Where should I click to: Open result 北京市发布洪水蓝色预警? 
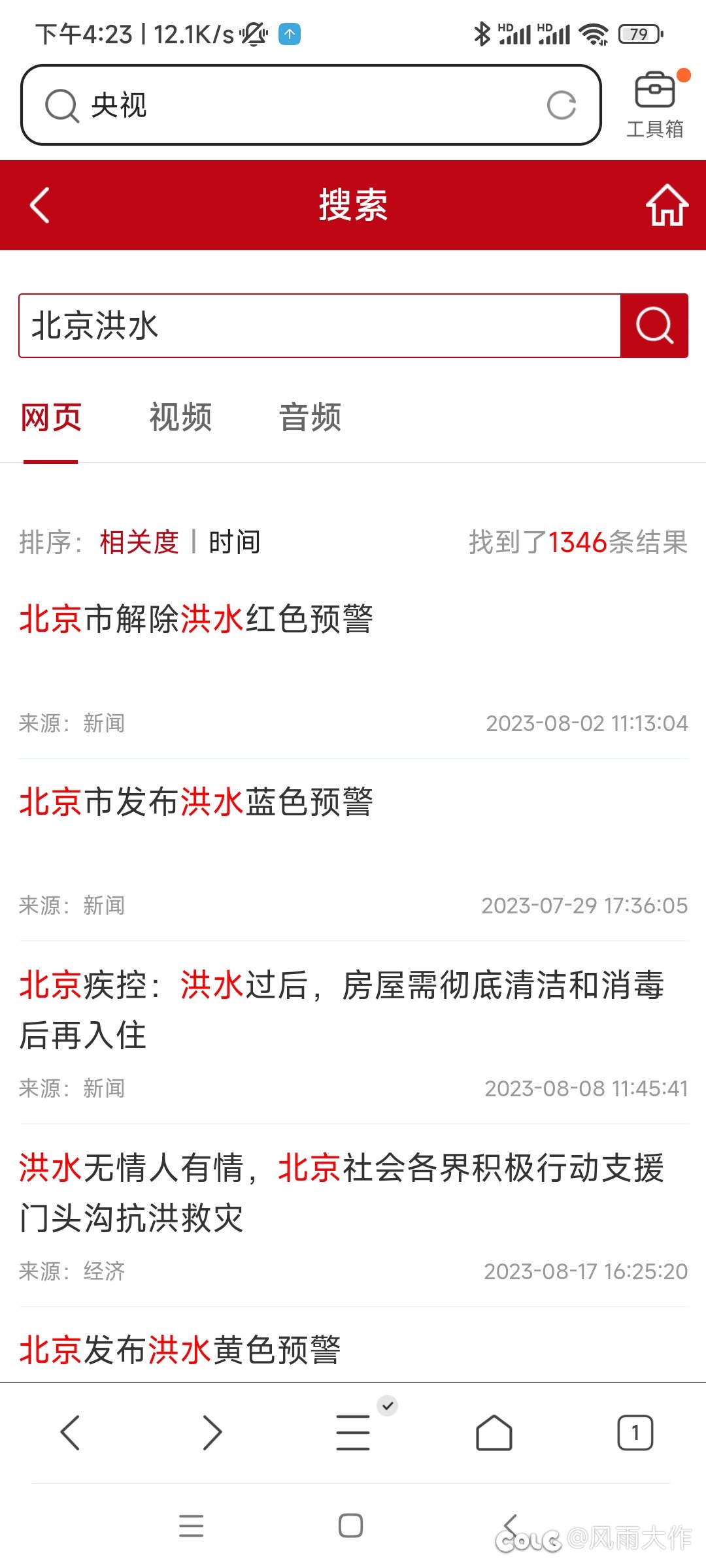196,802
